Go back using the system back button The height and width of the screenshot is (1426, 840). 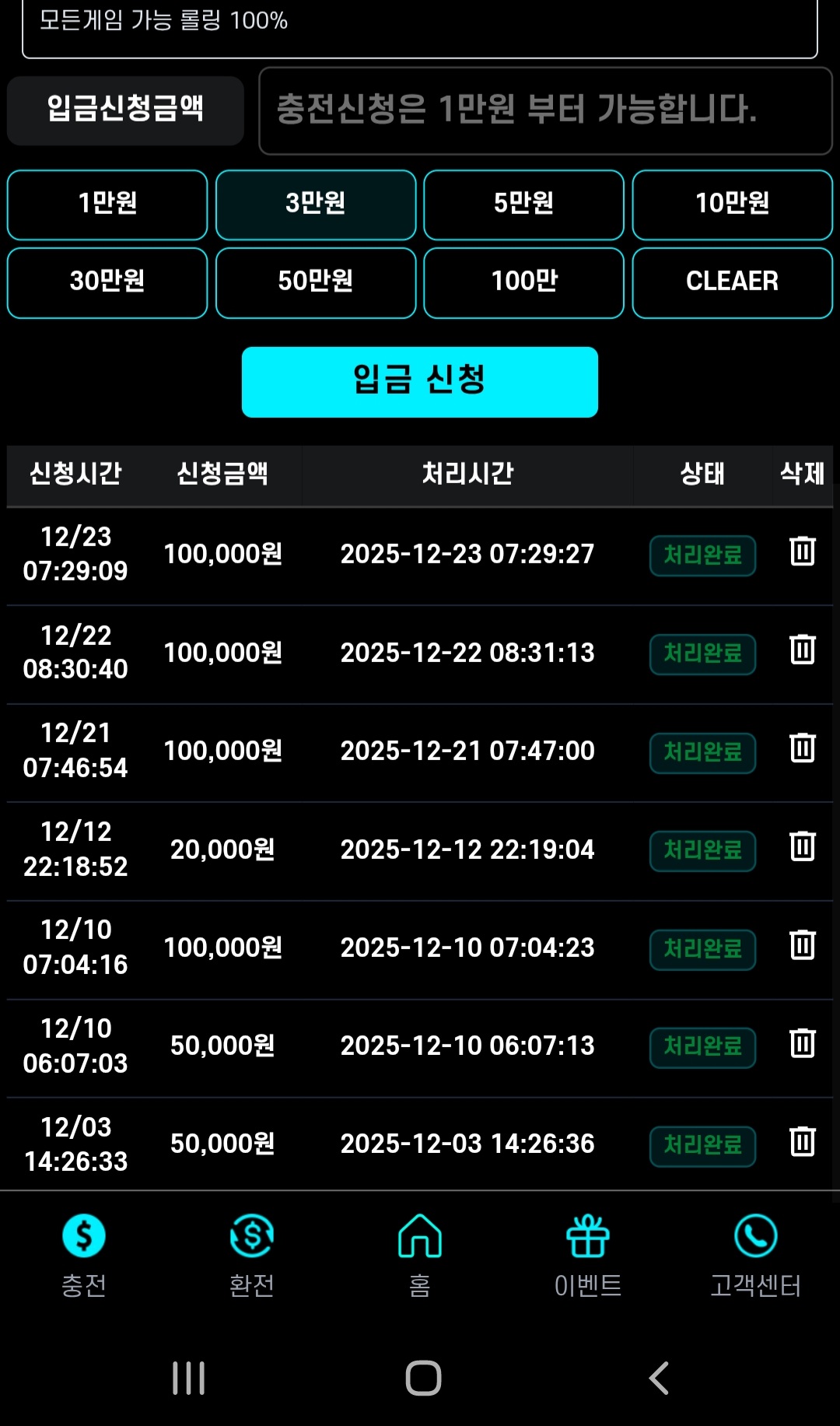[x=659, y=1378]
